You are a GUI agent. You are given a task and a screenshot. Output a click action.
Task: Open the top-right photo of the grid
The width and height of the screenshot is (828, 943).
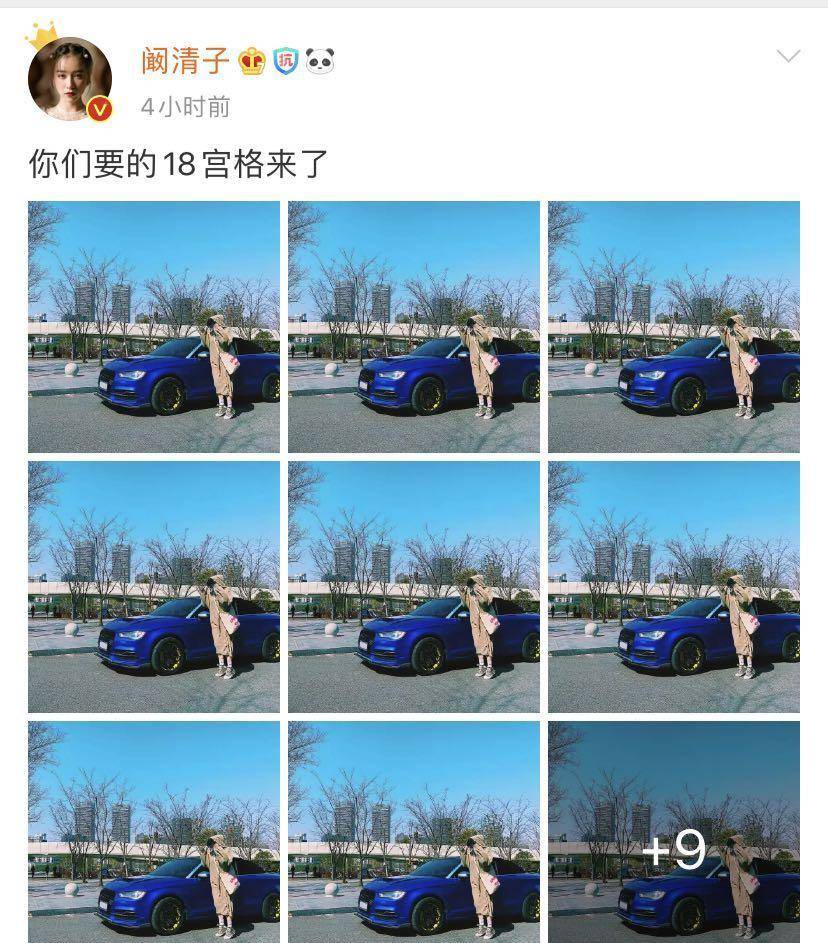click(675, 324)
